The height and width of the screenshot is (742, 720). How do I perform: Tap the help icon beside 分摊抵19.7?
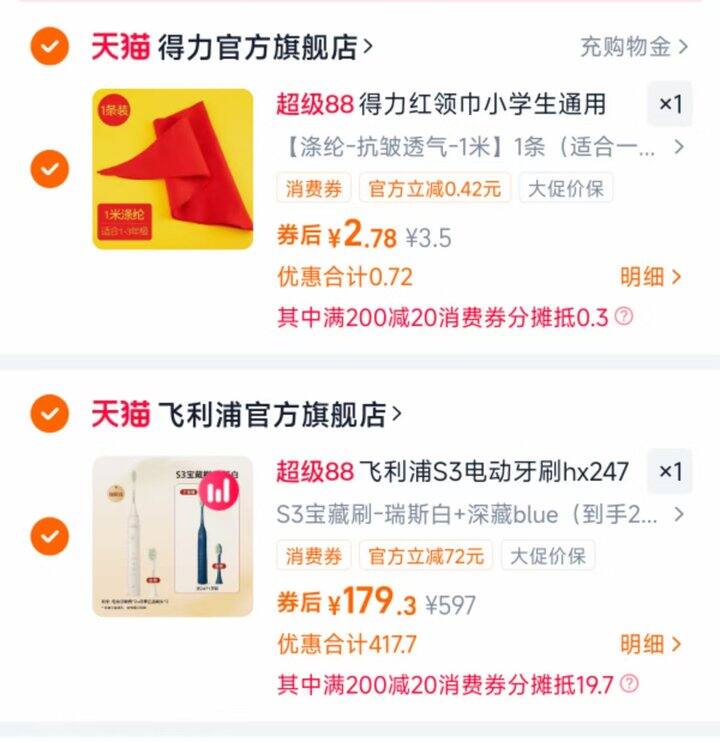click(x=629, y=683)
